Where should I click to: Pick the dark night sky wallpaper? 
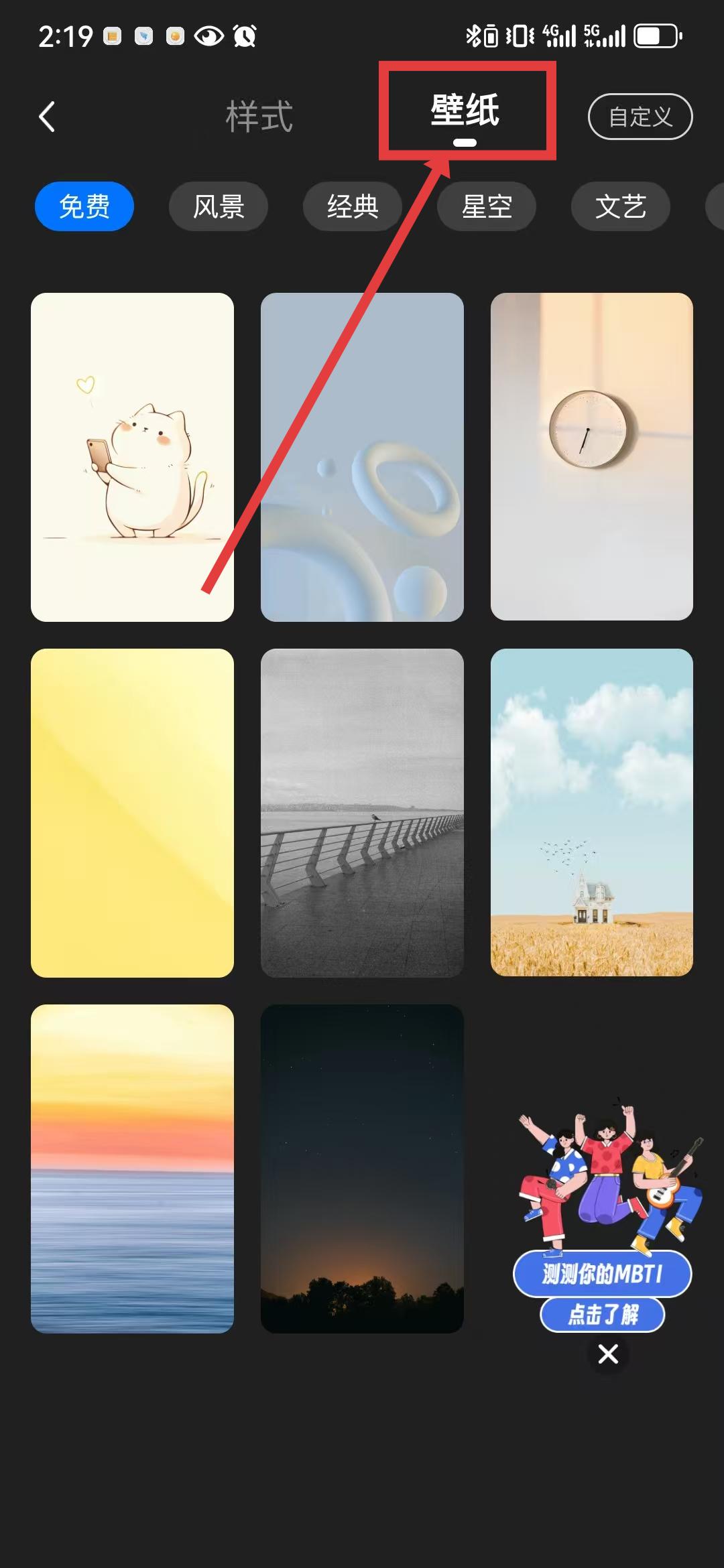pos(362,1168)
